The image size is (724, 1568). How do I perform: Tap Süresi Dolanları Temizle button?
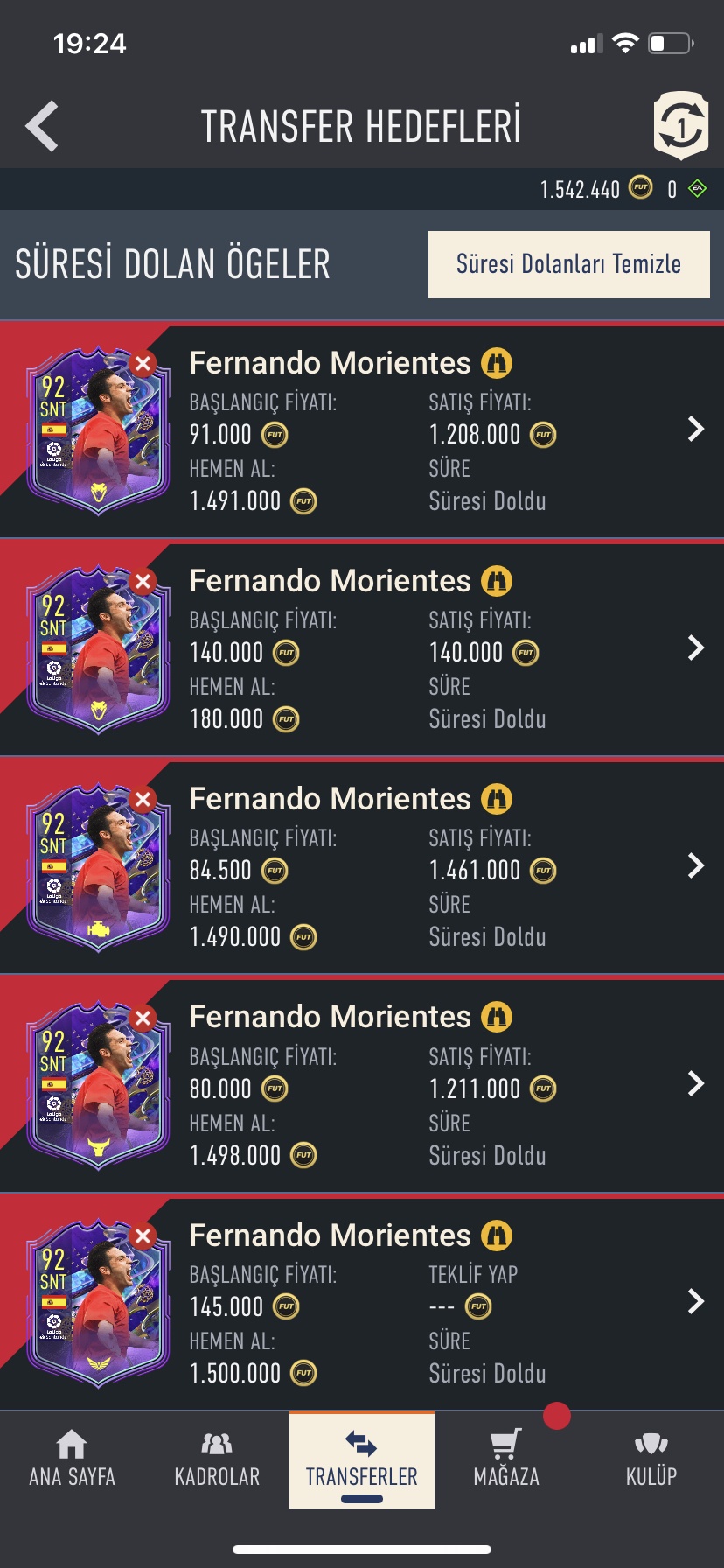pos(568,264)
